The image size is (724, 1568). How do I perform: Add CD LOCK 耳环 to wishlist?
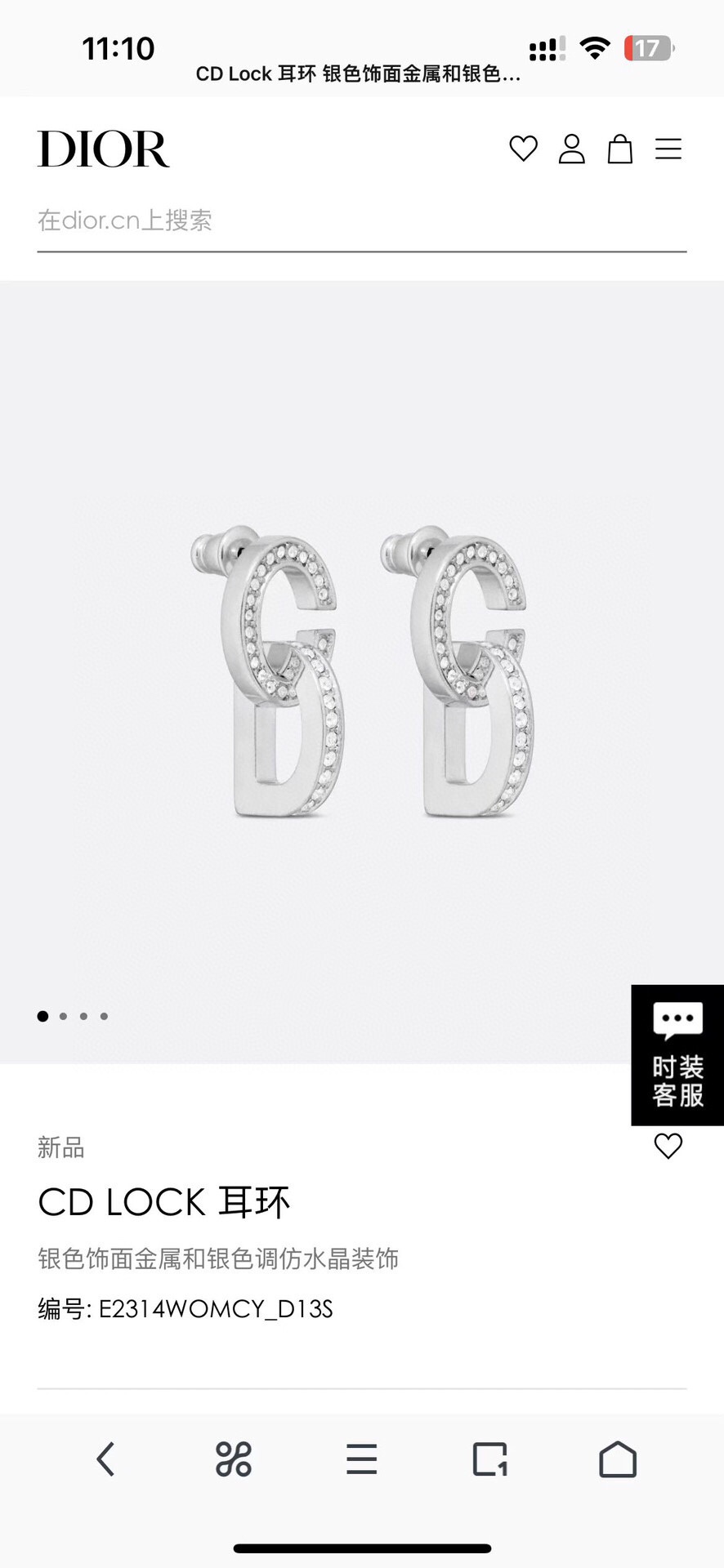pos(668,1146)
